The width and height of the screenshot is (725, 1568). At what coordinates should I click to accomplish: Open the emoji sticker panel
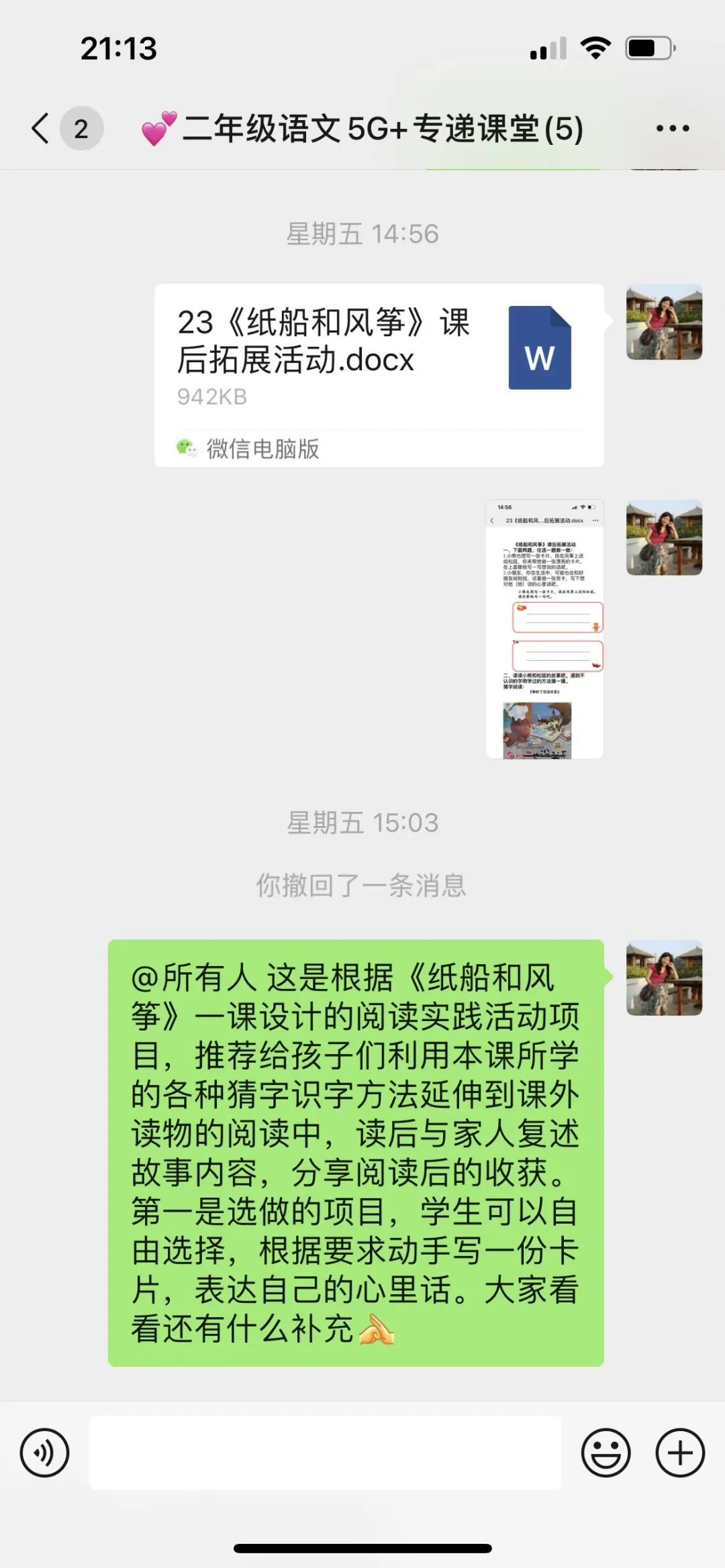(606, 1453)
